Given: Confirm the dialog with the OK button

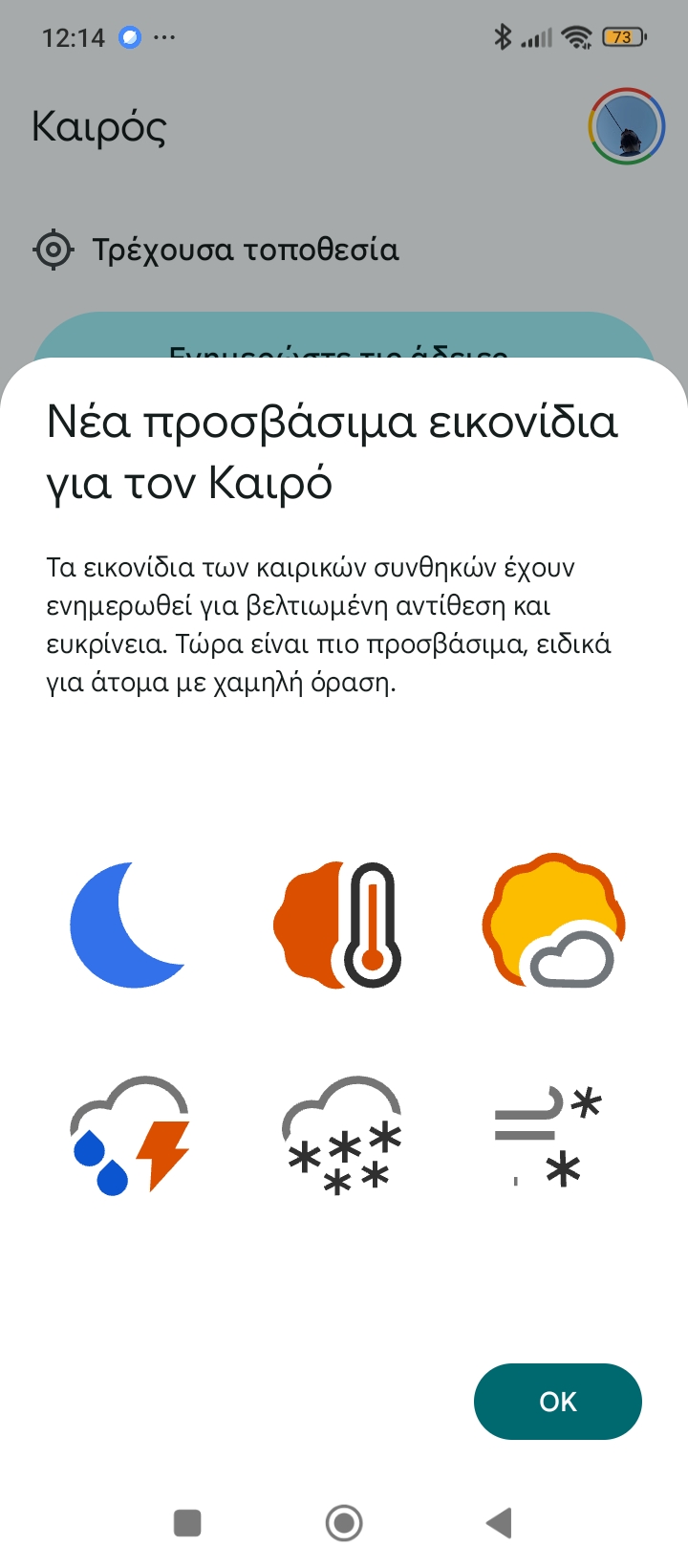Looking at the screenshot, I should click(557, 1401).
